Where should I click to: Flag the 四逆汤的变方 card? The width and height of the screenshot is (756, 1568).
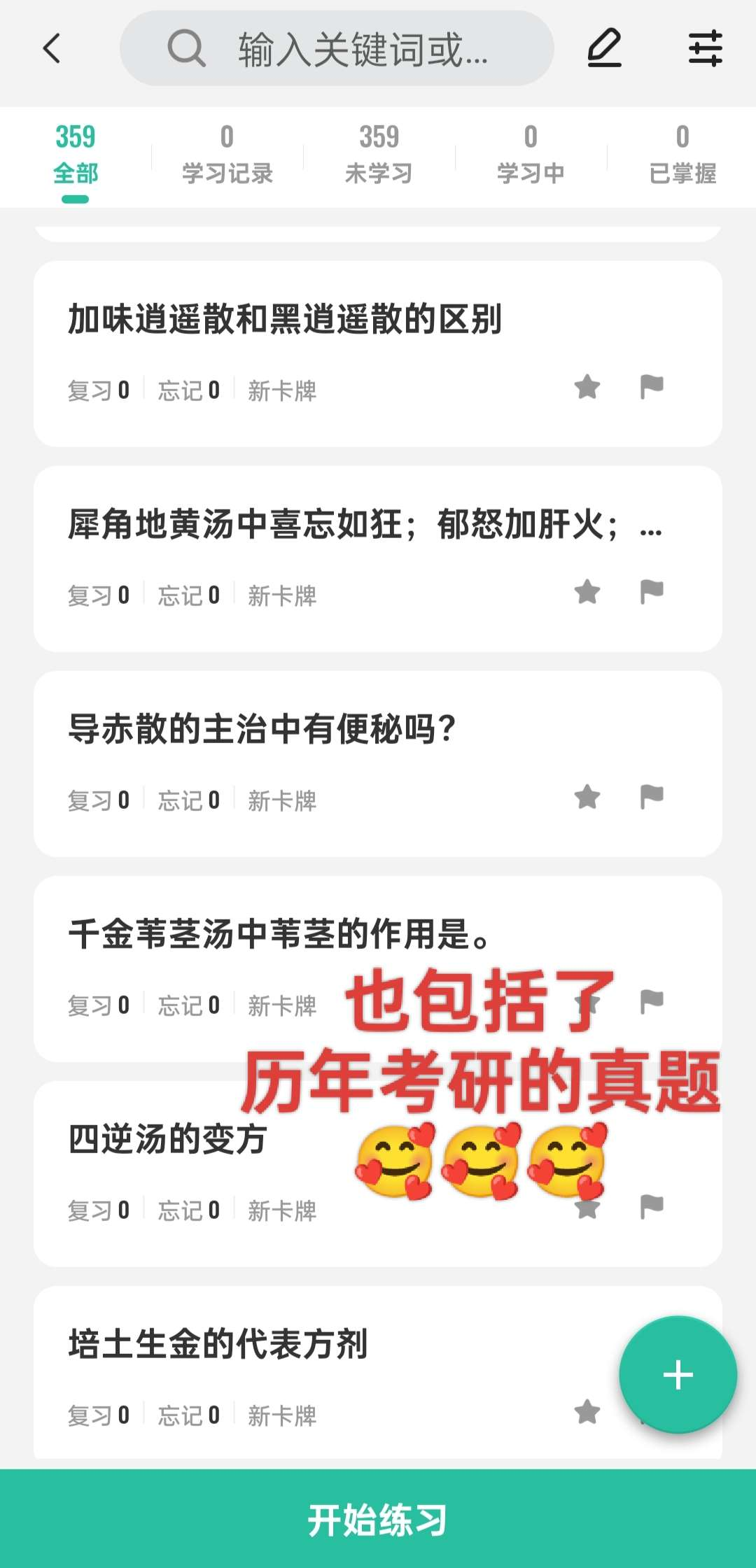click(652, 1206)
